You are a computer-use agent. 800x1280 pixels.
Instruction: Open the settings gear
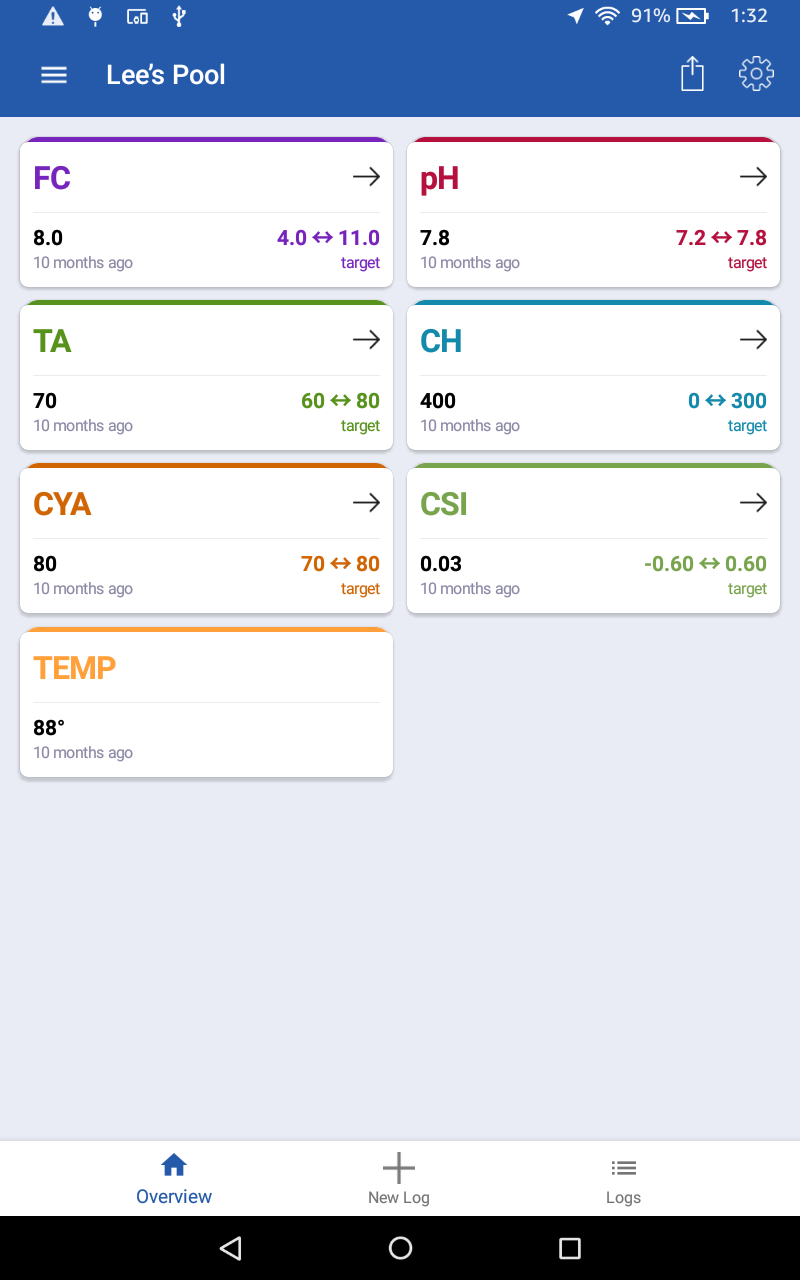[x=756, y=74]
